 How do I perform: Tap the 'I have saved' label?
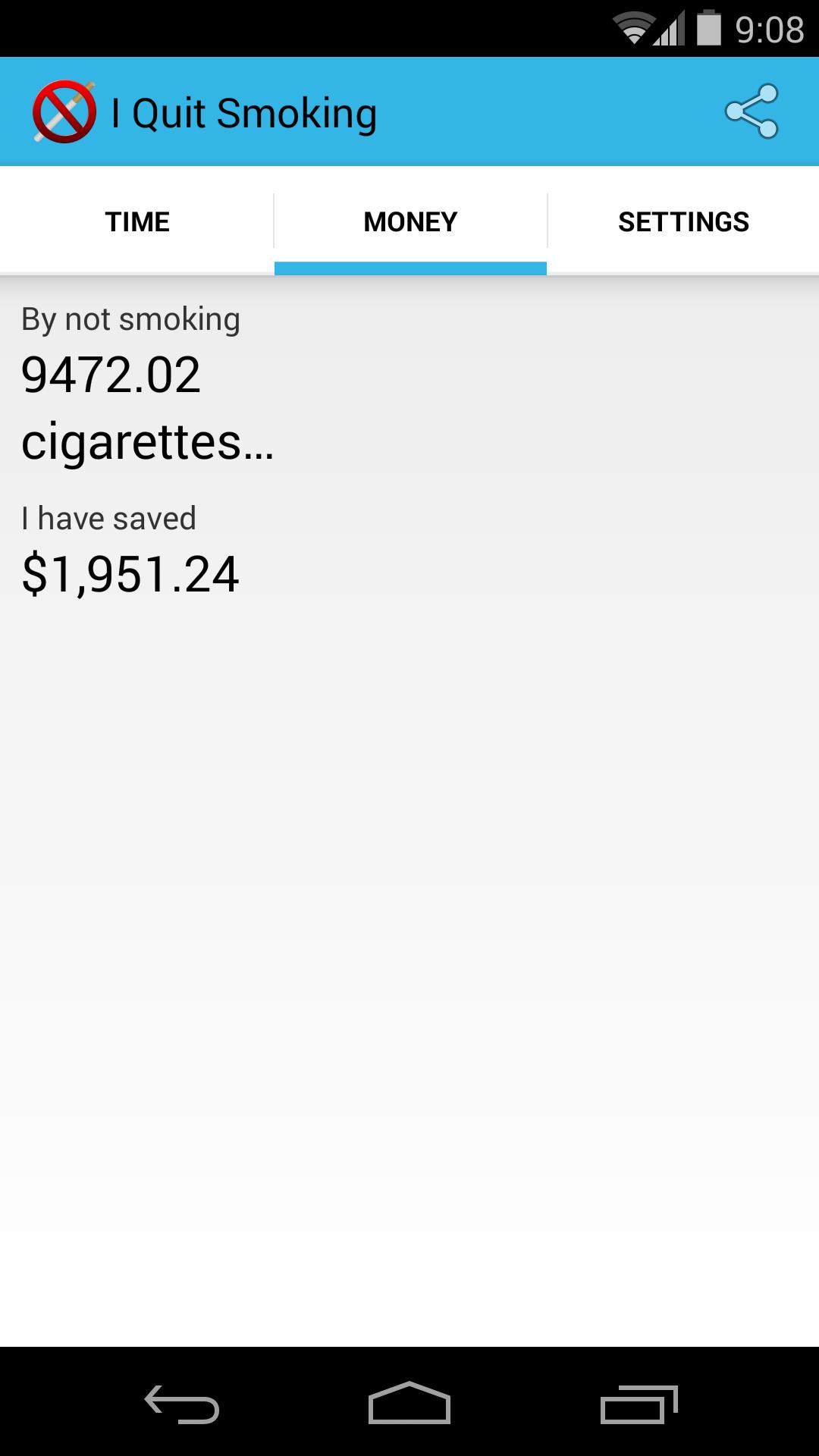pos(108,518)
